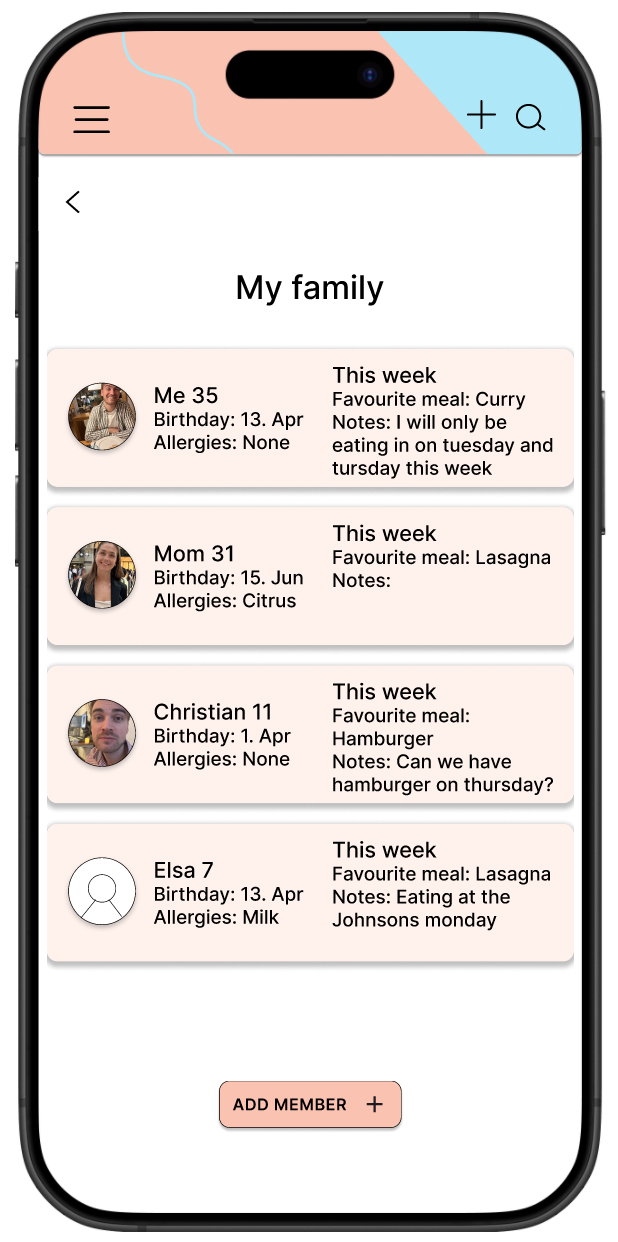Open the "Me 35" family member card
The width and height of the screenshot is (618, 1242).
tap(310, 418)
